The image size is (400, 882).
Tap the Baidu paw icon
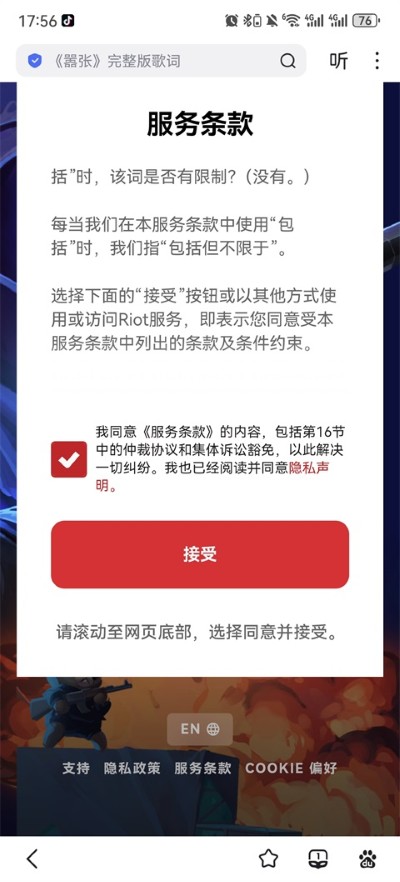(367, 859)
